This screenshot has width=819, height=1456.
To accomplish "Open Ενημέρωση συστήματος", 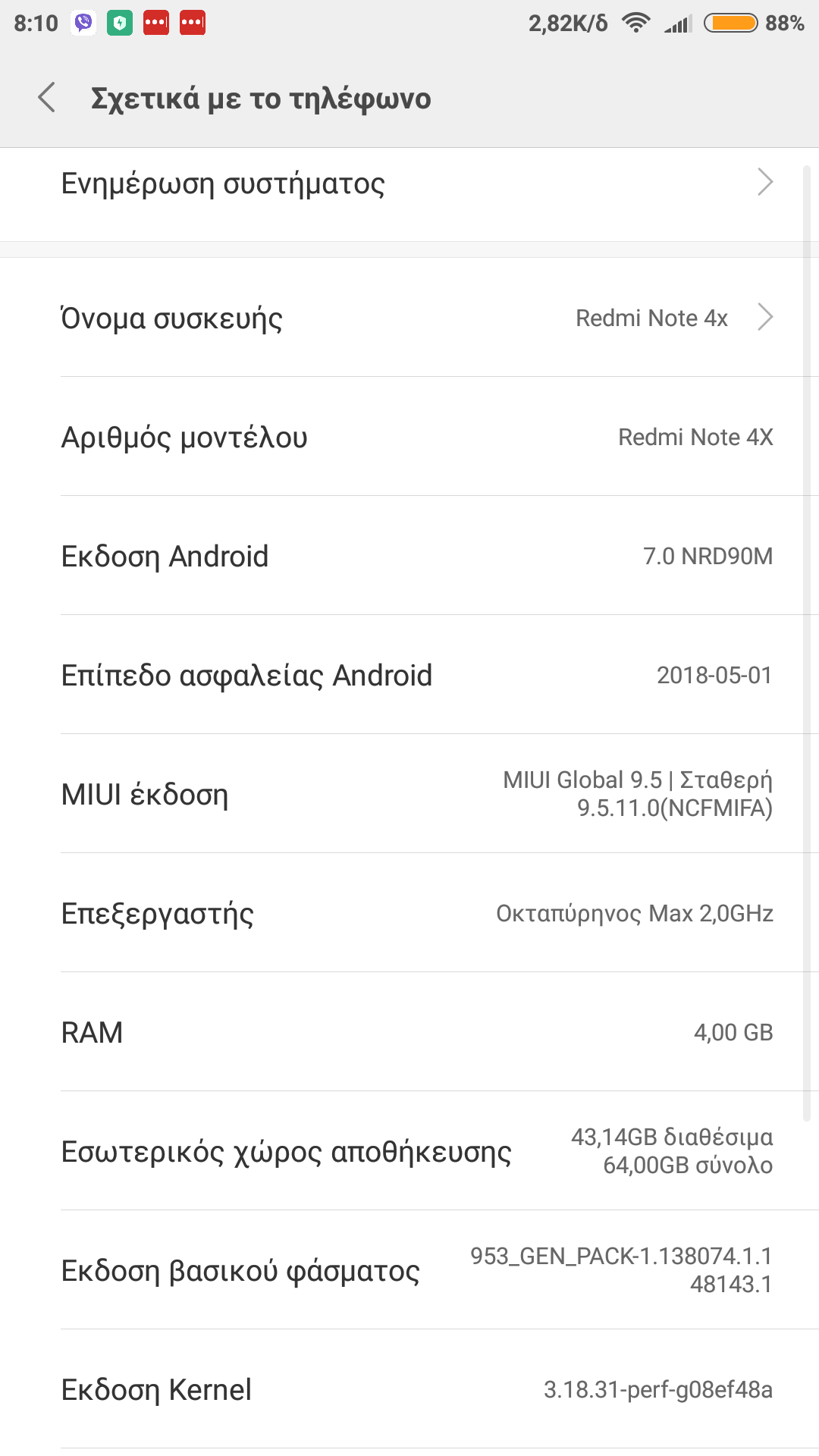I will [409, 184].
